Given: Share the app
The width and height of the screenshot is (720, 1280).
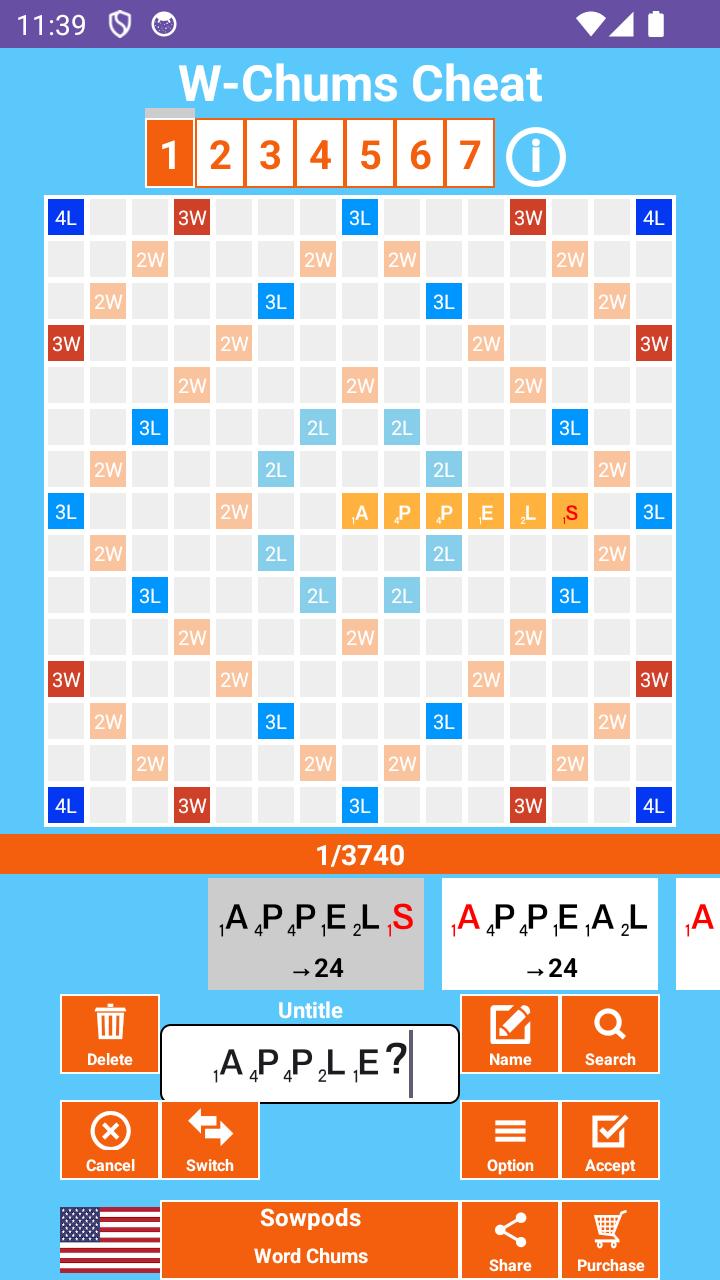Looking at the screenshot, I should [x=510, y=1240].
